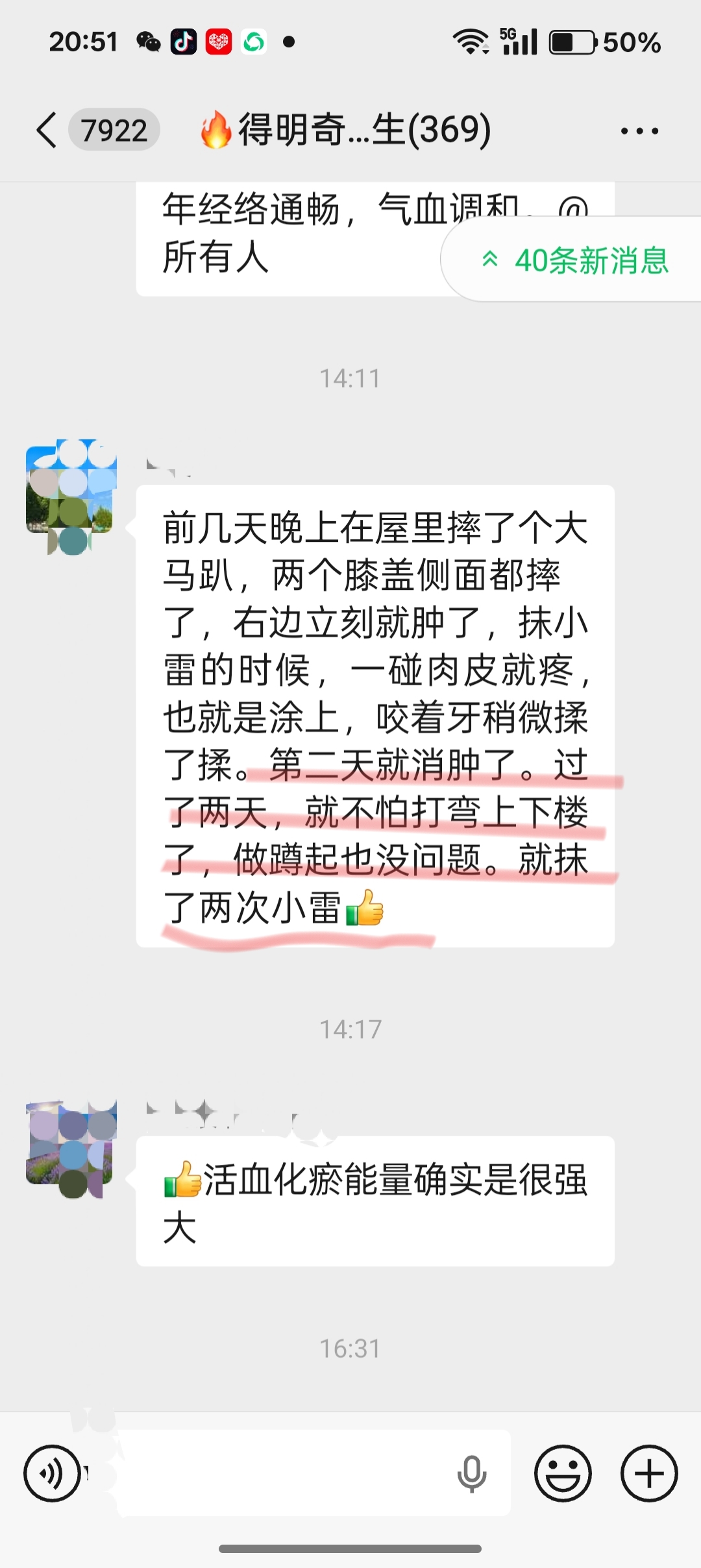Open the plus attachments menu

coord(649,1473)
